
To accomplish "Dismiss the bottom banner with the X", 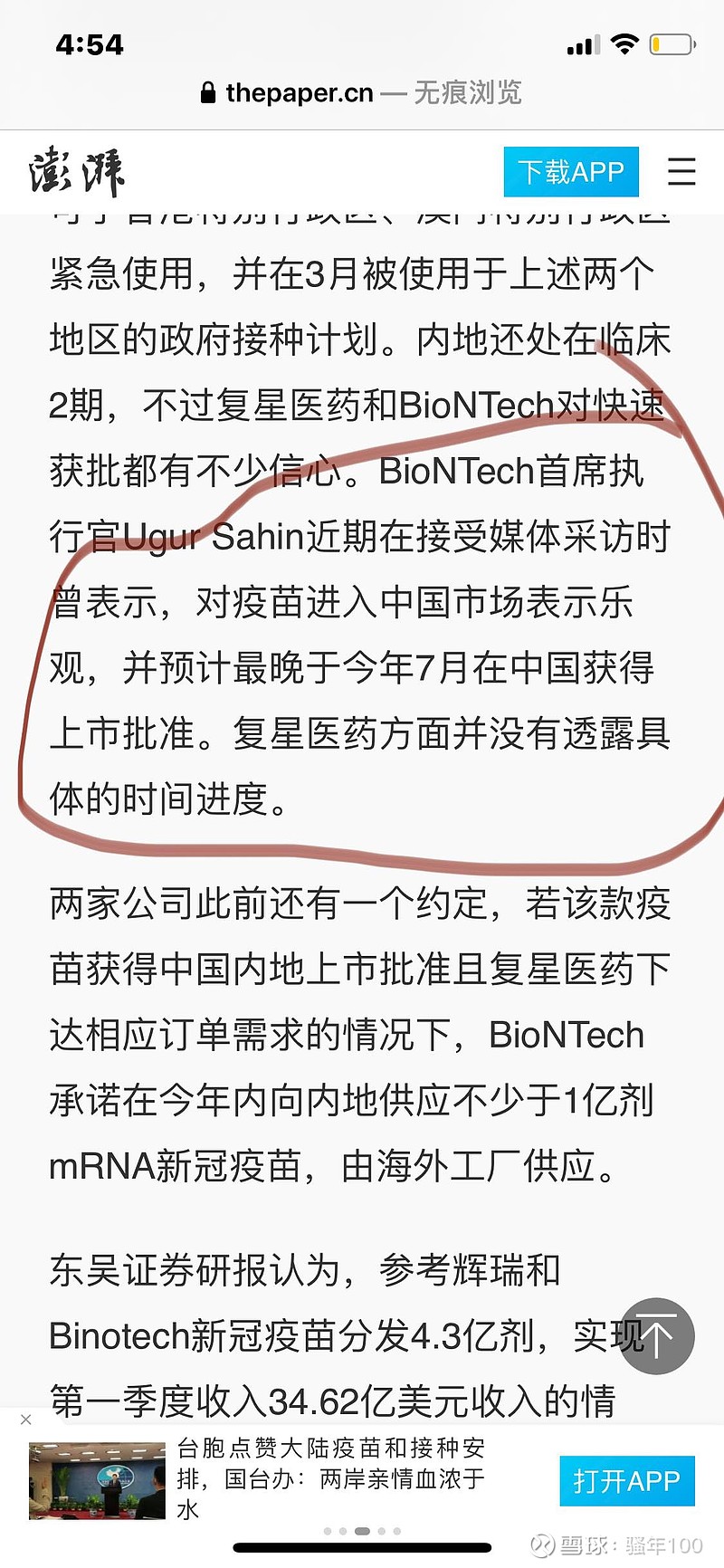I will click(26, 1420).
